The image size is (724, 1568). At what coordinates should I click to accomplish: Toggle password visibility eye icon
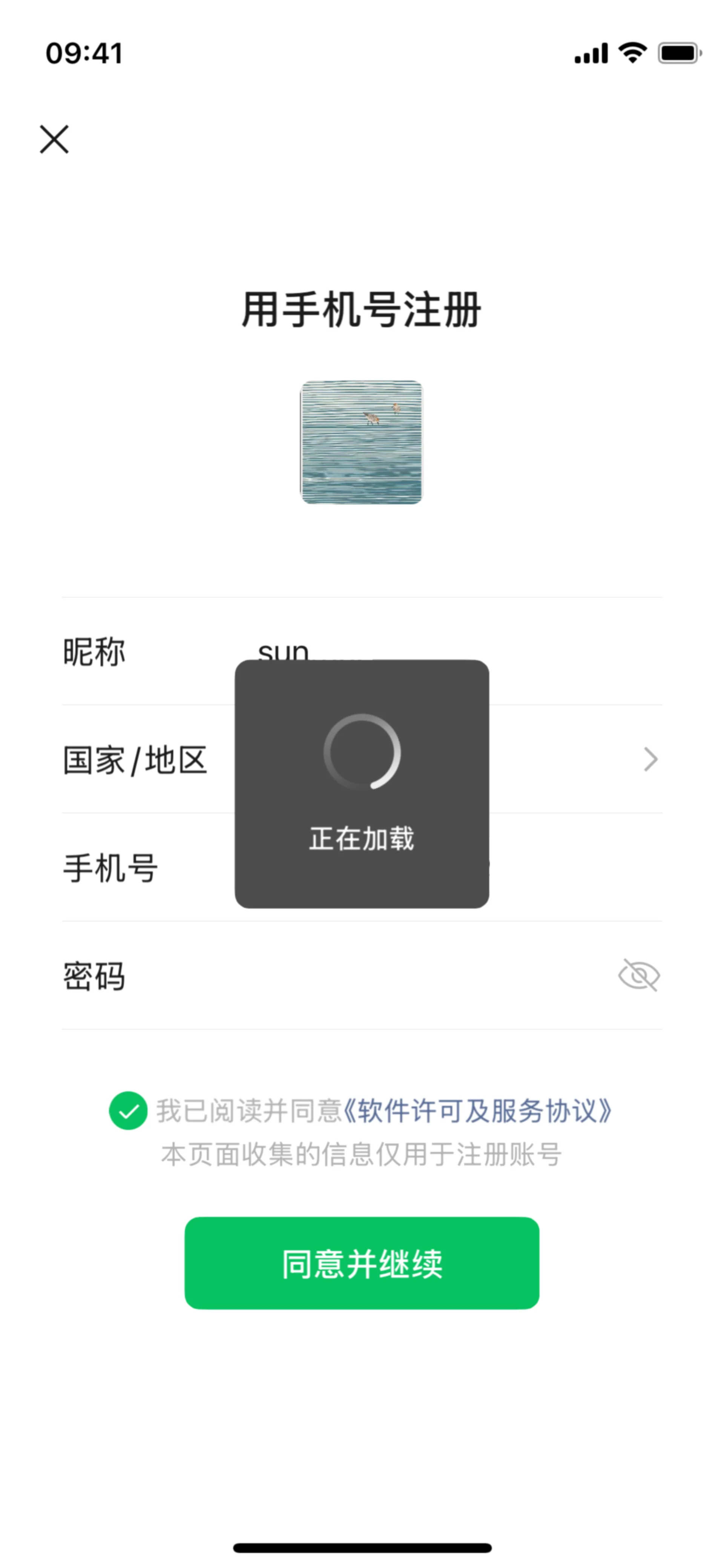(639, 976)
